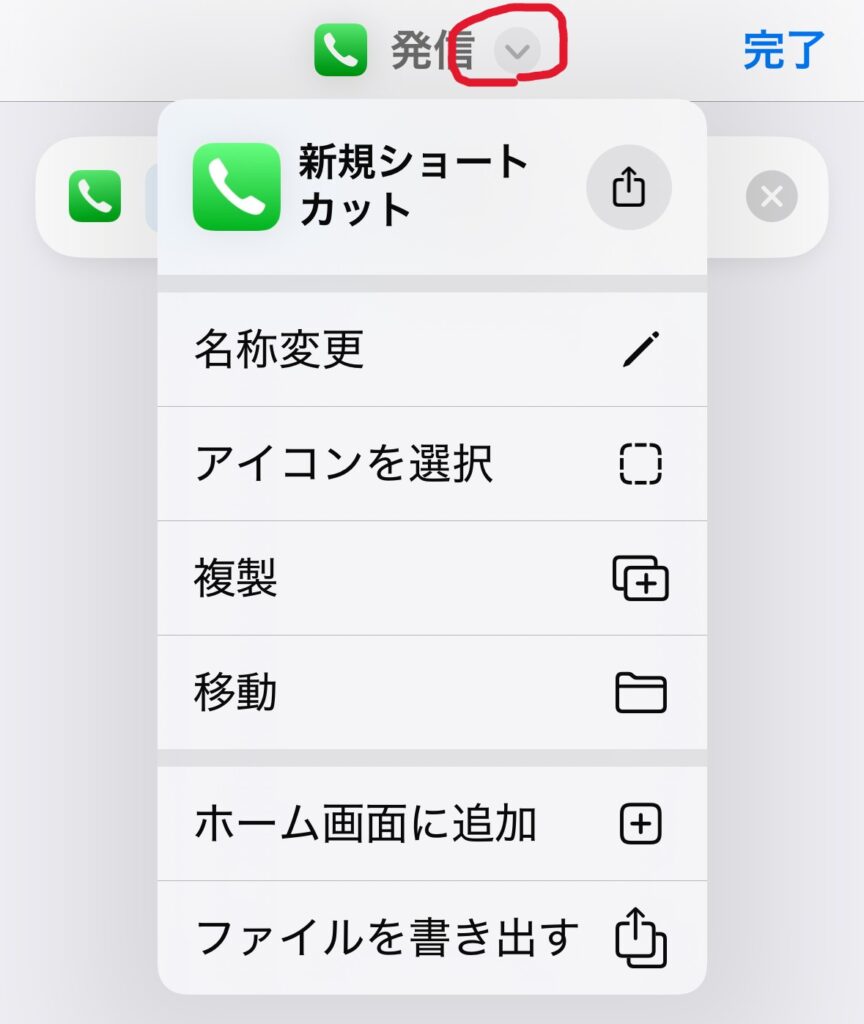
Task: Select 名称変更 to rename the shortcut
Action: pyautogui.click(x=431, y=349)
